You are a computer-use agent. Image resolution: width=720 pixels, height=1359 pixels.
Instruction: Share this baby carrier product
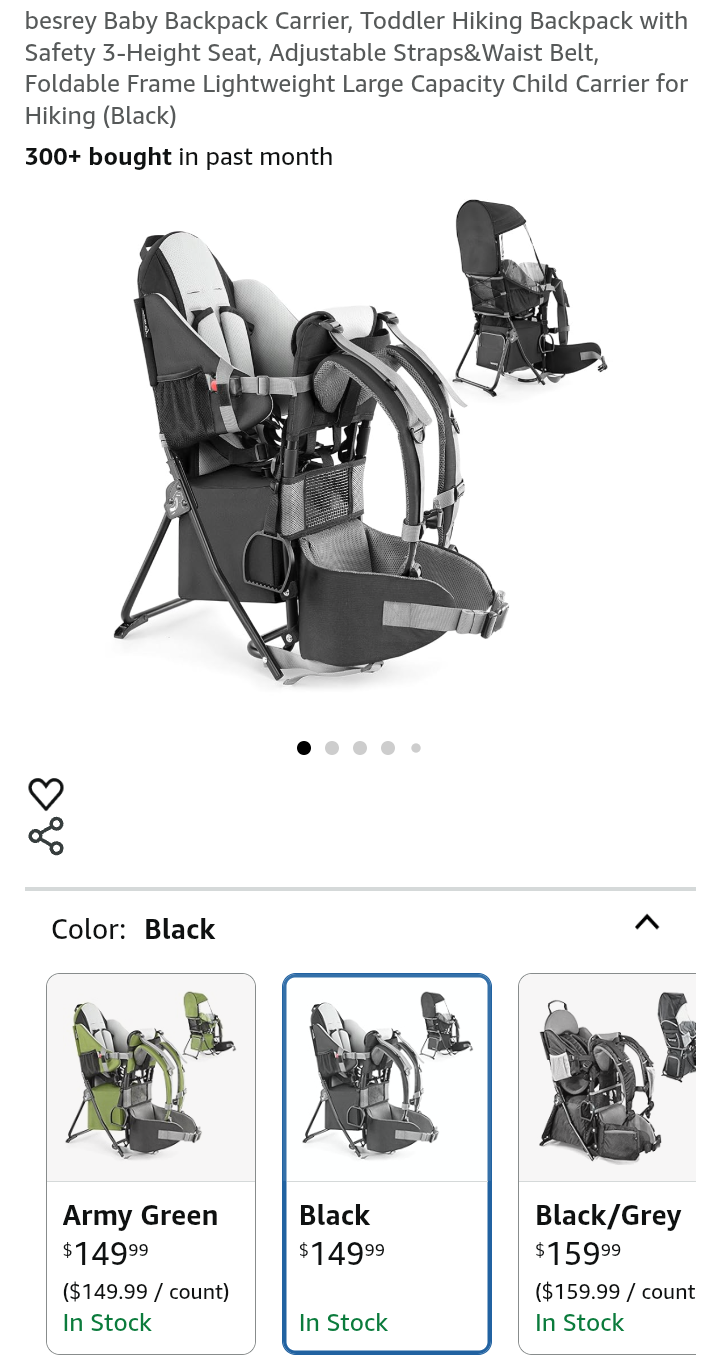pyautogui.click(x=46, y=837)
